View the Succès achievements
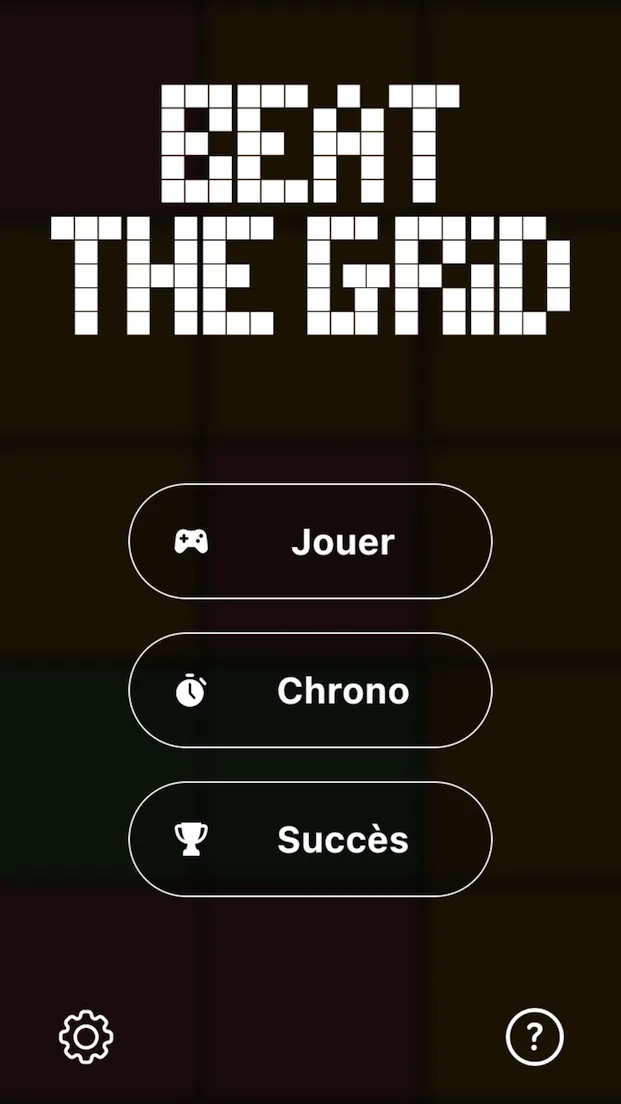Image resolution: width=621 pixels, height=1104 pixels. (x=310, y=839)
